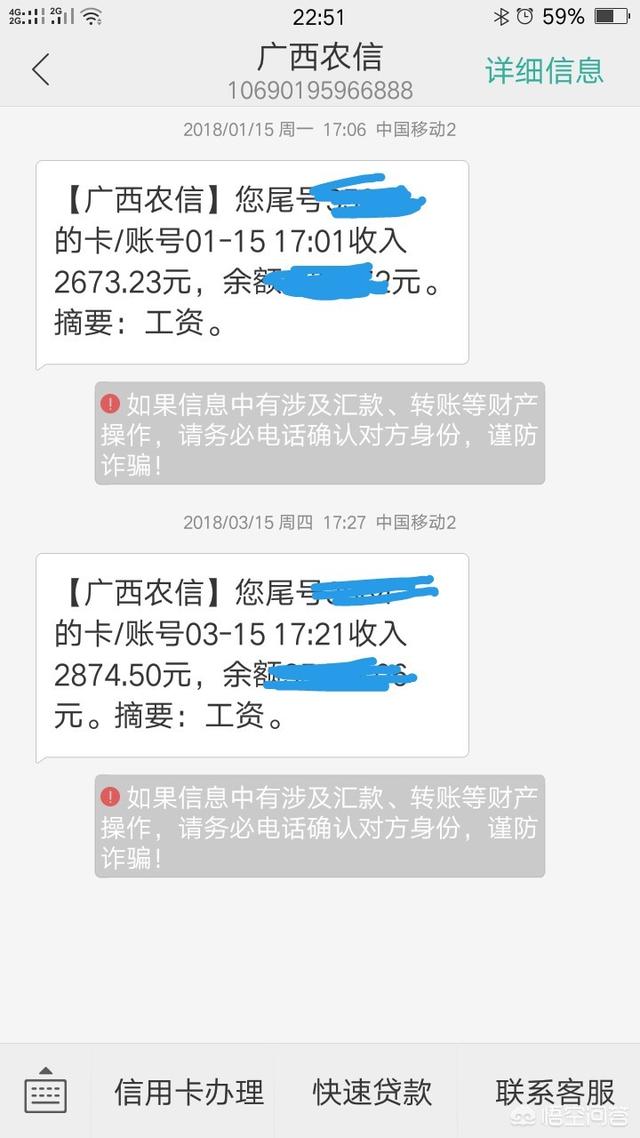Select the 快速贷款 option

pos(372,1091)
